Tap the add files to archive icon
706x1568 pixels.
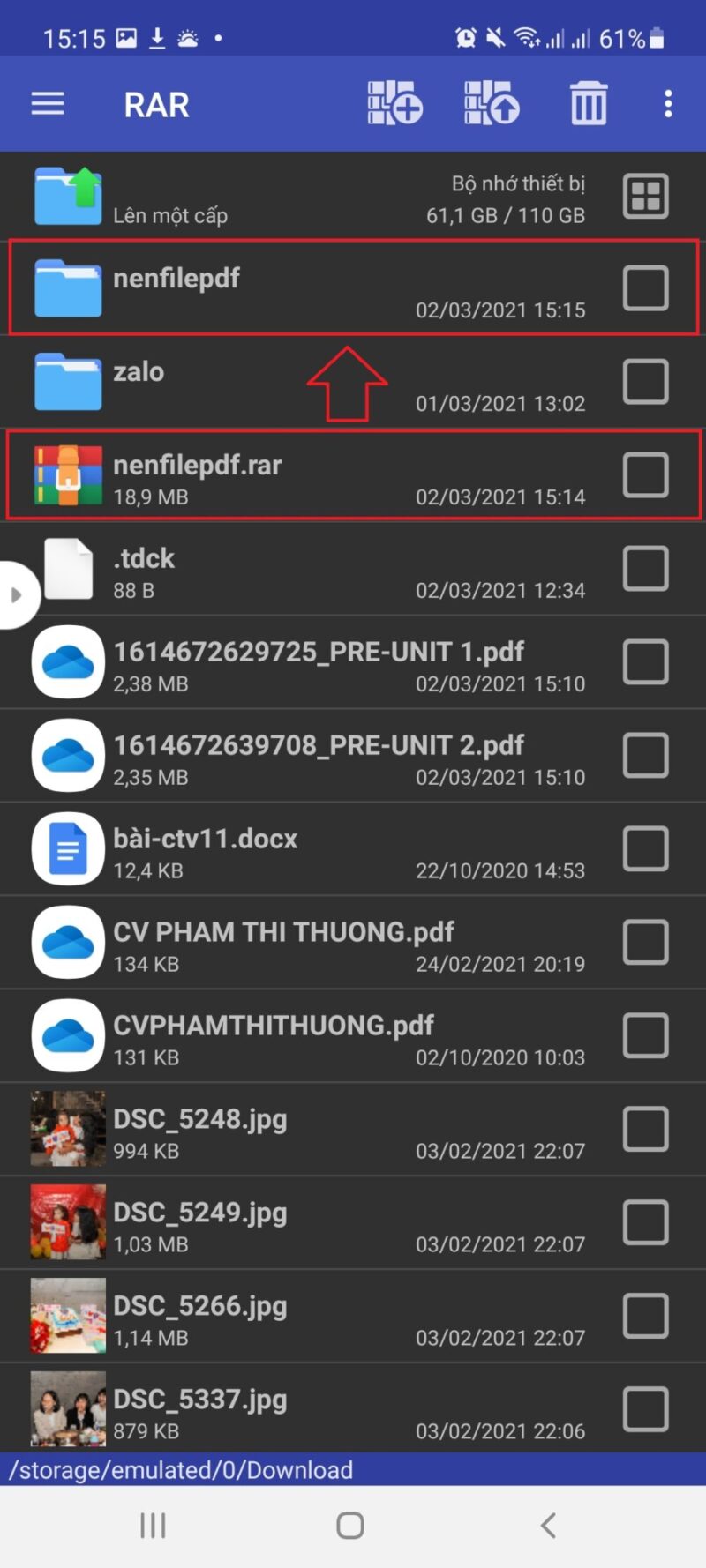tap(394, 104)
